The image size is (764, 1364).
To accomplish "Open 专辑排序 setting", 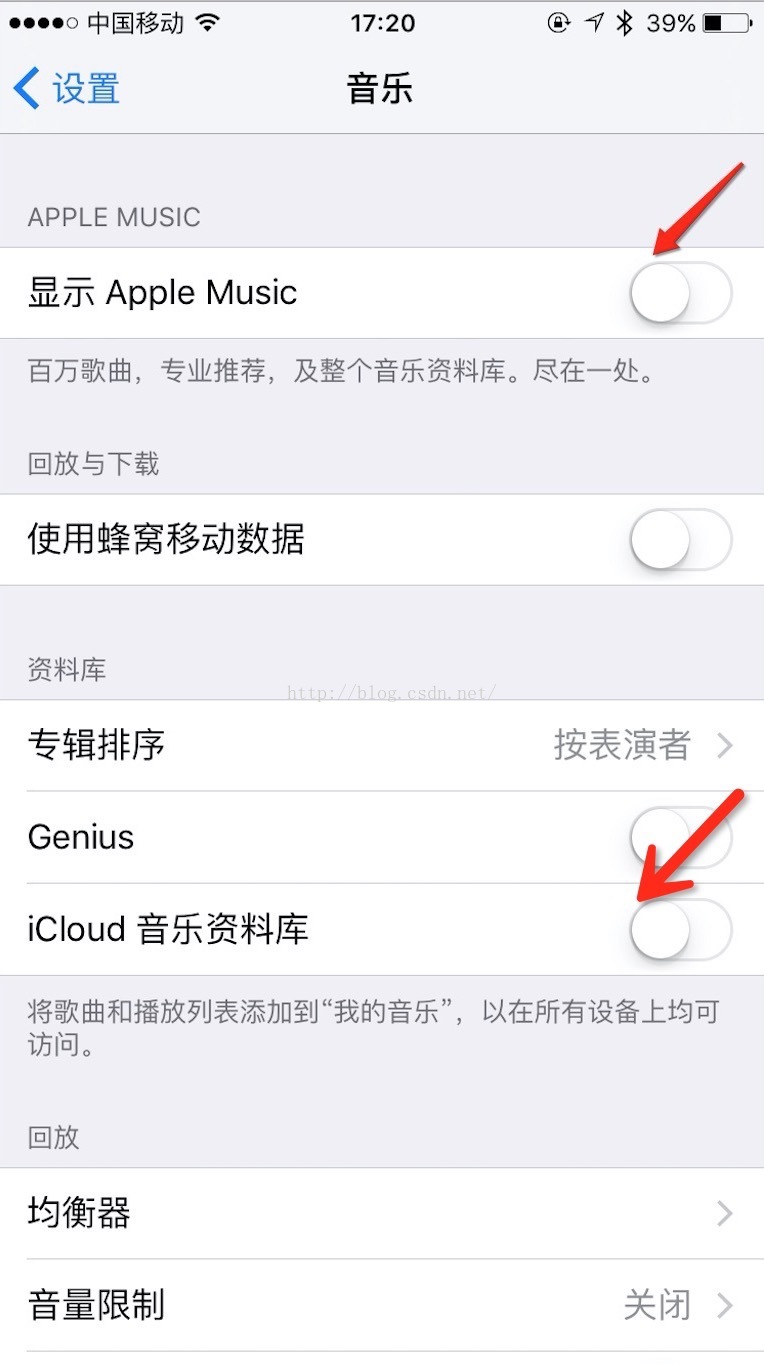I will click(382, 745).
